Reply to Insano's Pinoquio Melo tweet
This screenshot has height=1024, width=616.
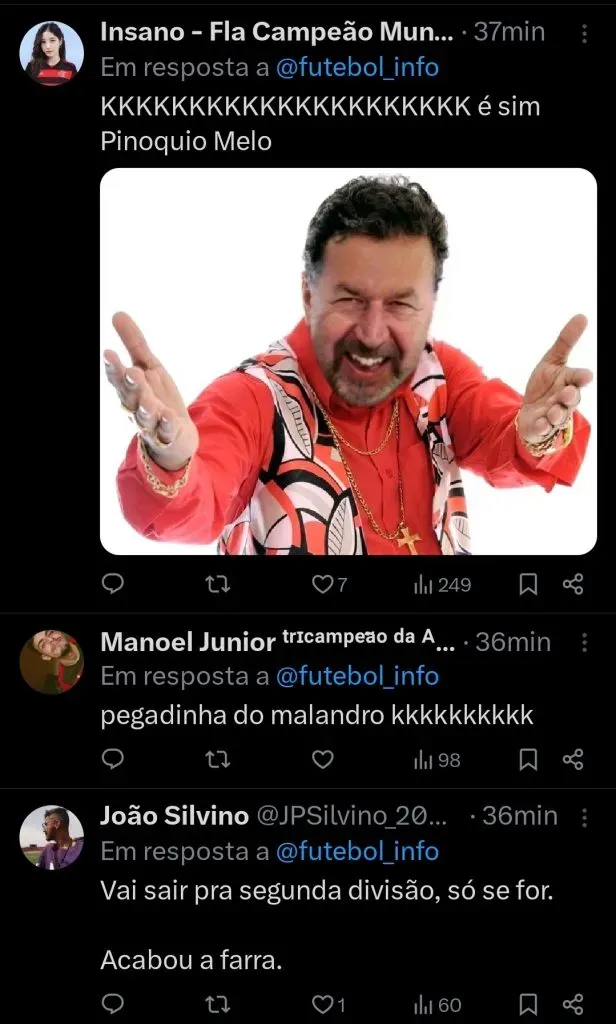click(x=113, y=584)
